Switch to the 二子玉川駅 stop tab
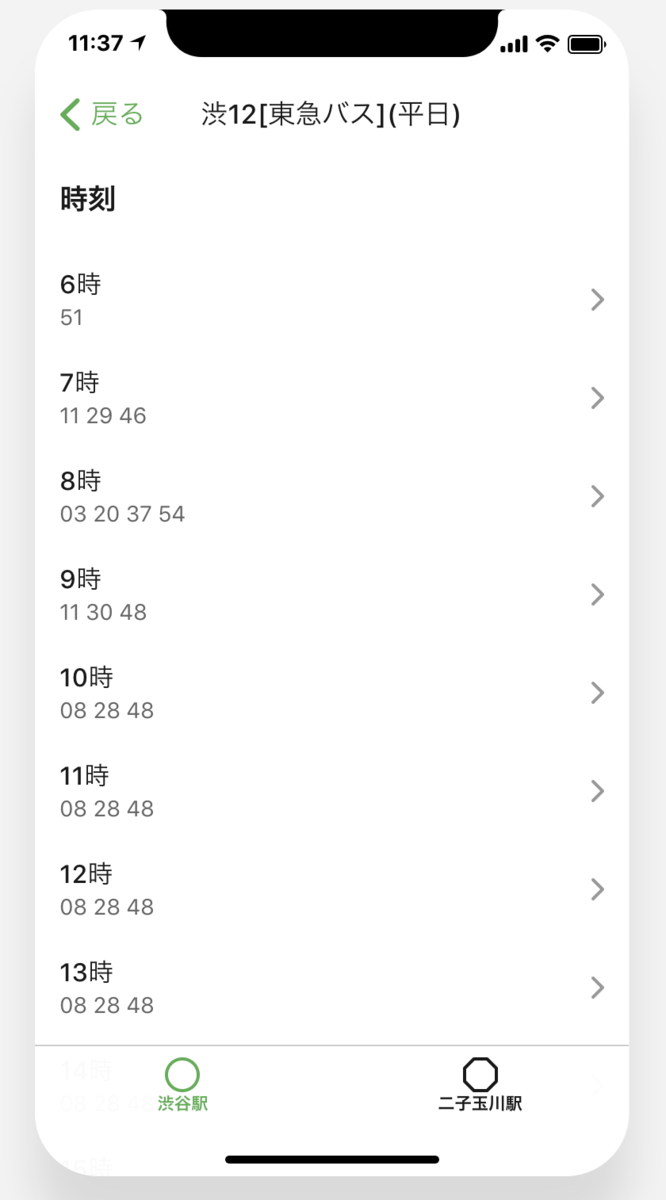Viewport: 666px width, 1200px height. [x=480, y=1085]
